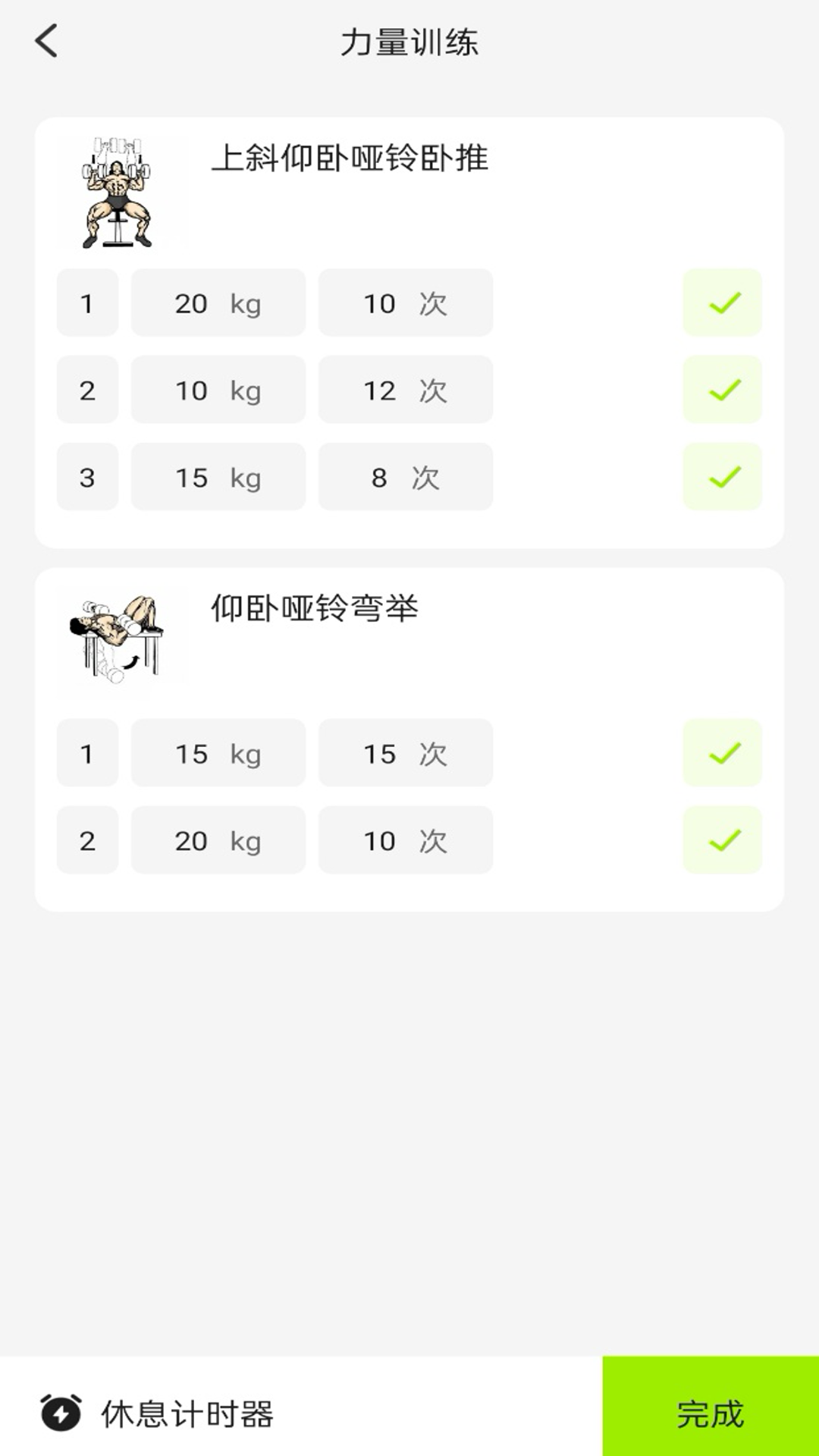Viewport: 819px width, 1456px height.
Task: Open the 15 kg field for 仰卧哑铃弯举 set 1
Action: pos(218,753)
